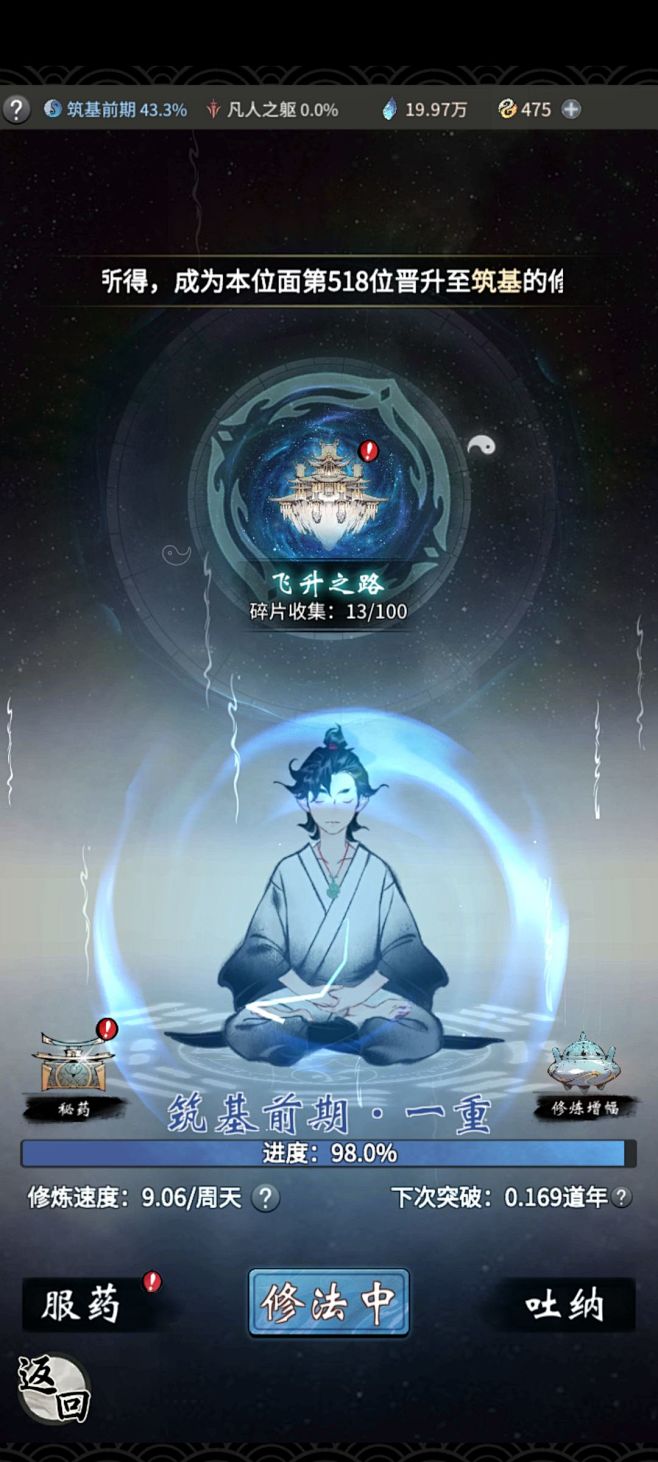Tap the 修炼速度 help icon
This screenshot has width=658, height=1462.
265,1198
